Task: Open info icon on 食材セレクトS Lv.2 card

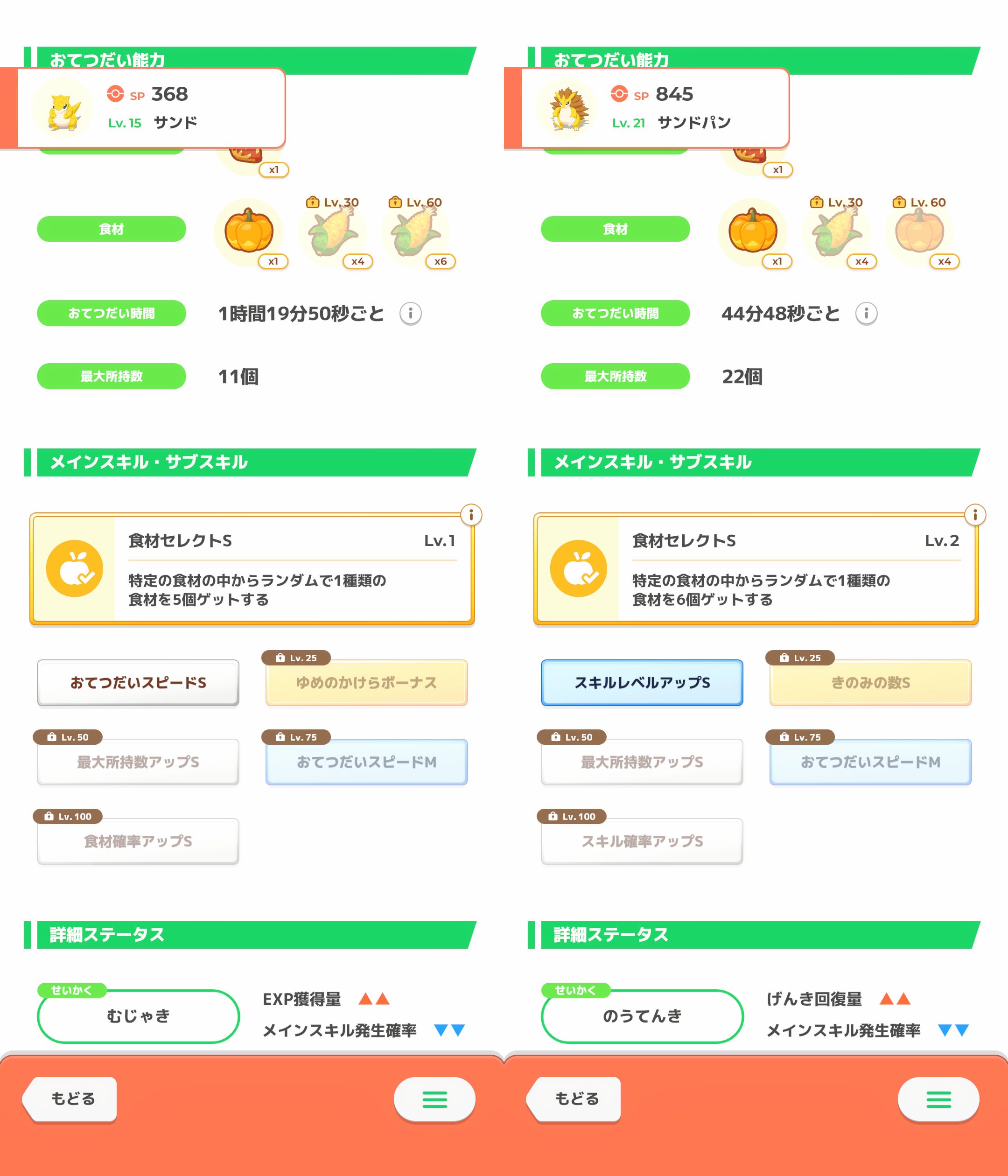Action: pyautogui.click(x=975, y=515)
